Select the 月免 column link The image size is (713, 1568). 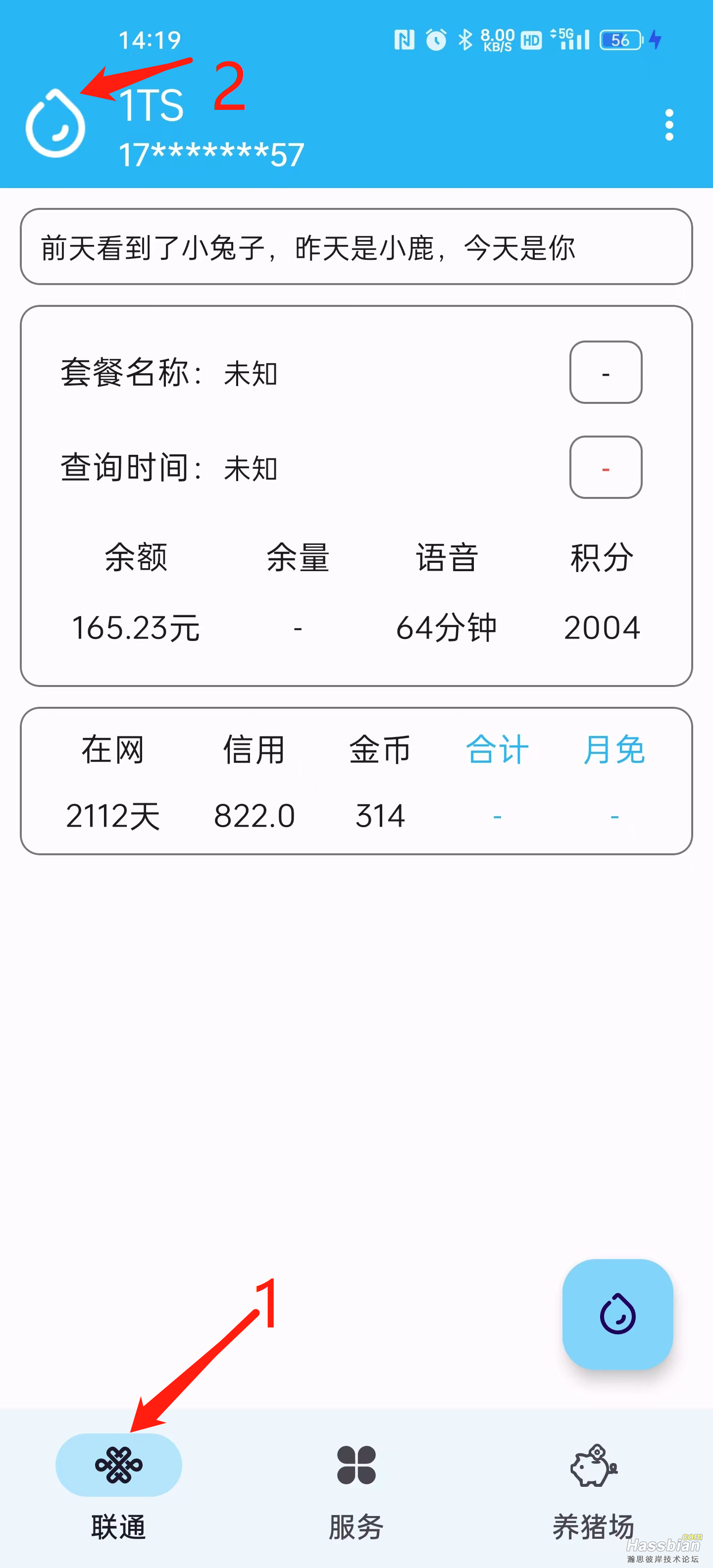[614, 749]
